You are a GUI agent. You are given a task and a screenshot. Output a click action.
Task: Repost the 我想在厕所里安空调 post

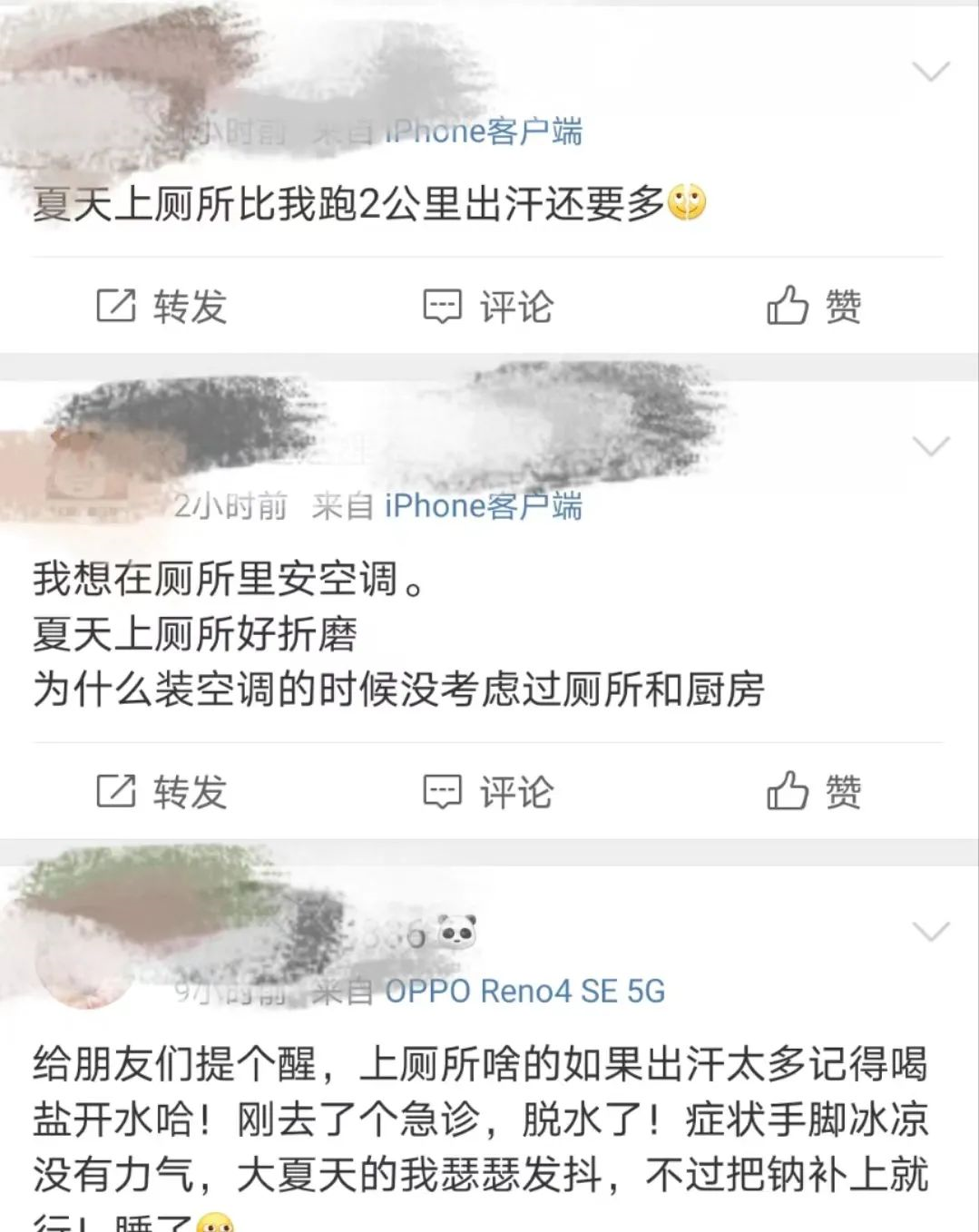[x=162, y=792]
